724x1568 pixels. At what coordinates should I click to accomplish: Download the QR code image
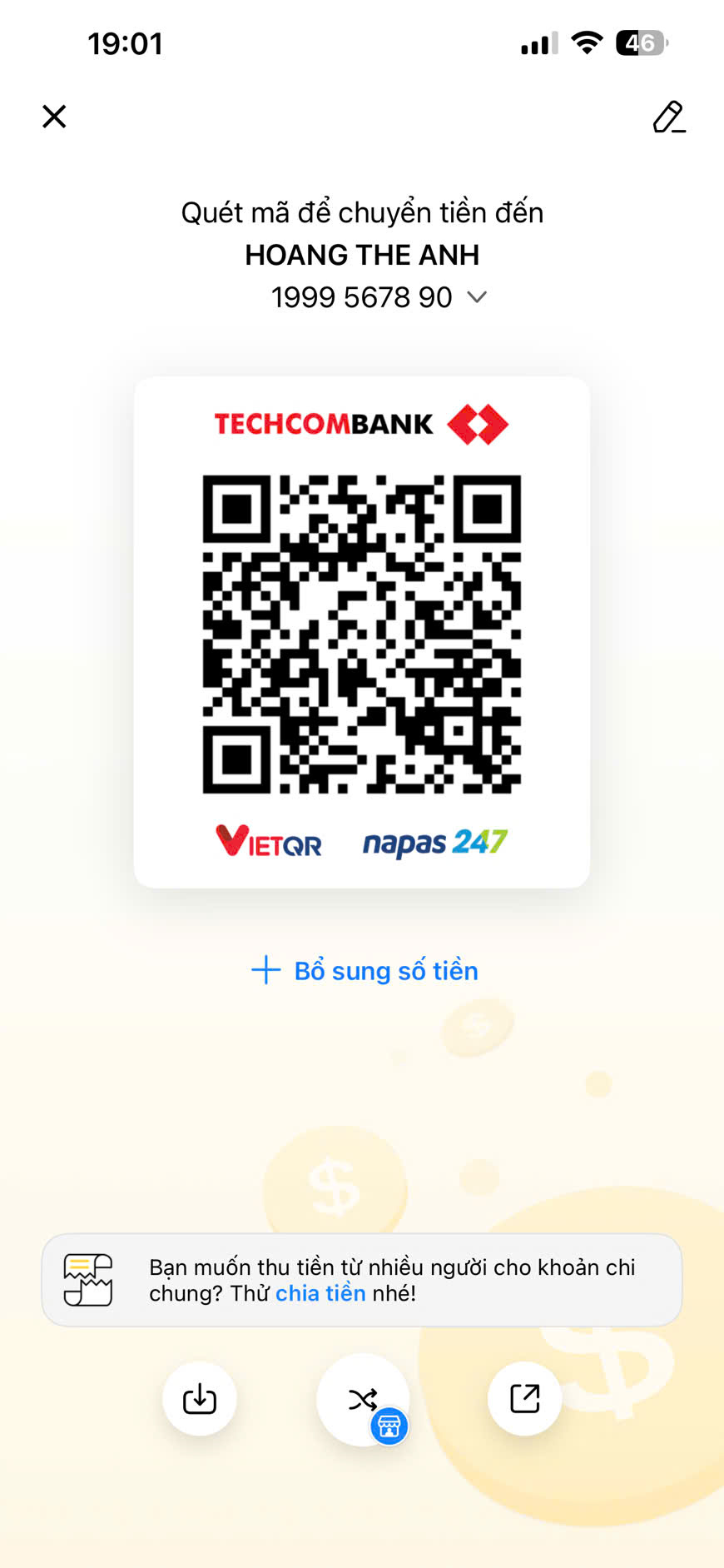[x=200, y=1399]
